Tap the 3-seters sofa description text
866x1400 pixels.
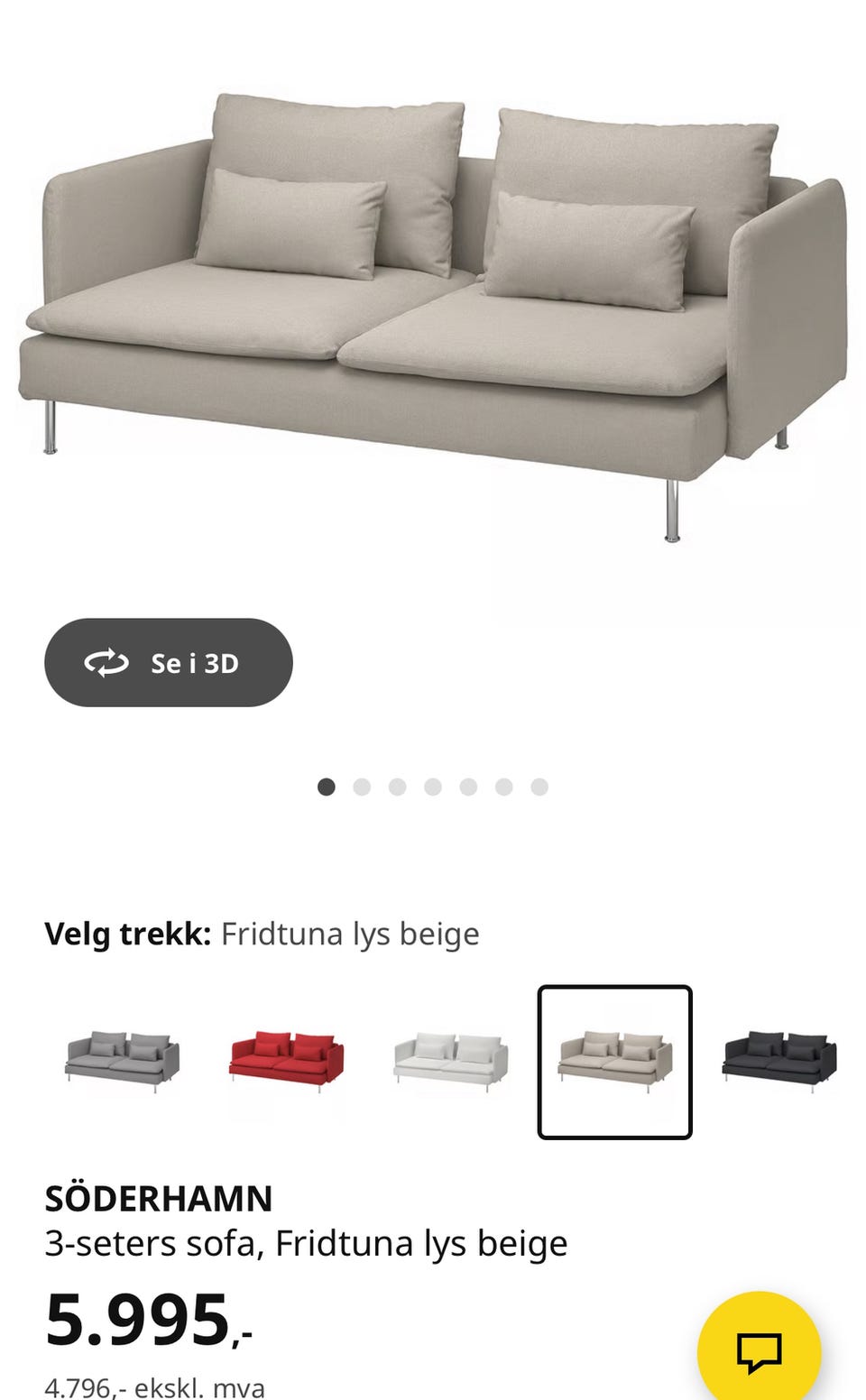pos(307,1242)
